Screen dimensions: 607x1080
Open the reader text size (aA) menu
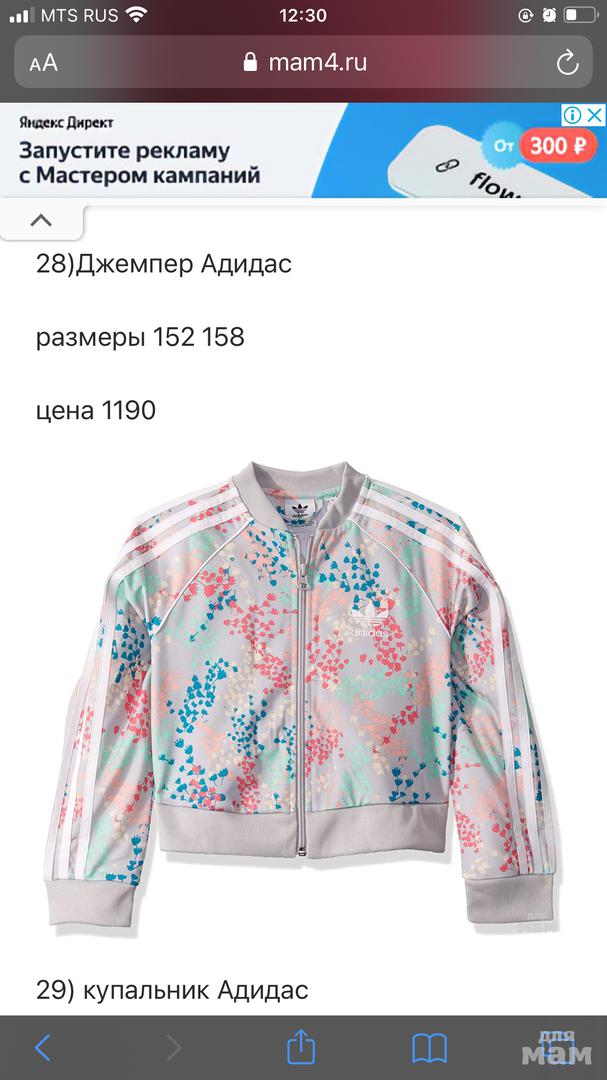point(43,63)
